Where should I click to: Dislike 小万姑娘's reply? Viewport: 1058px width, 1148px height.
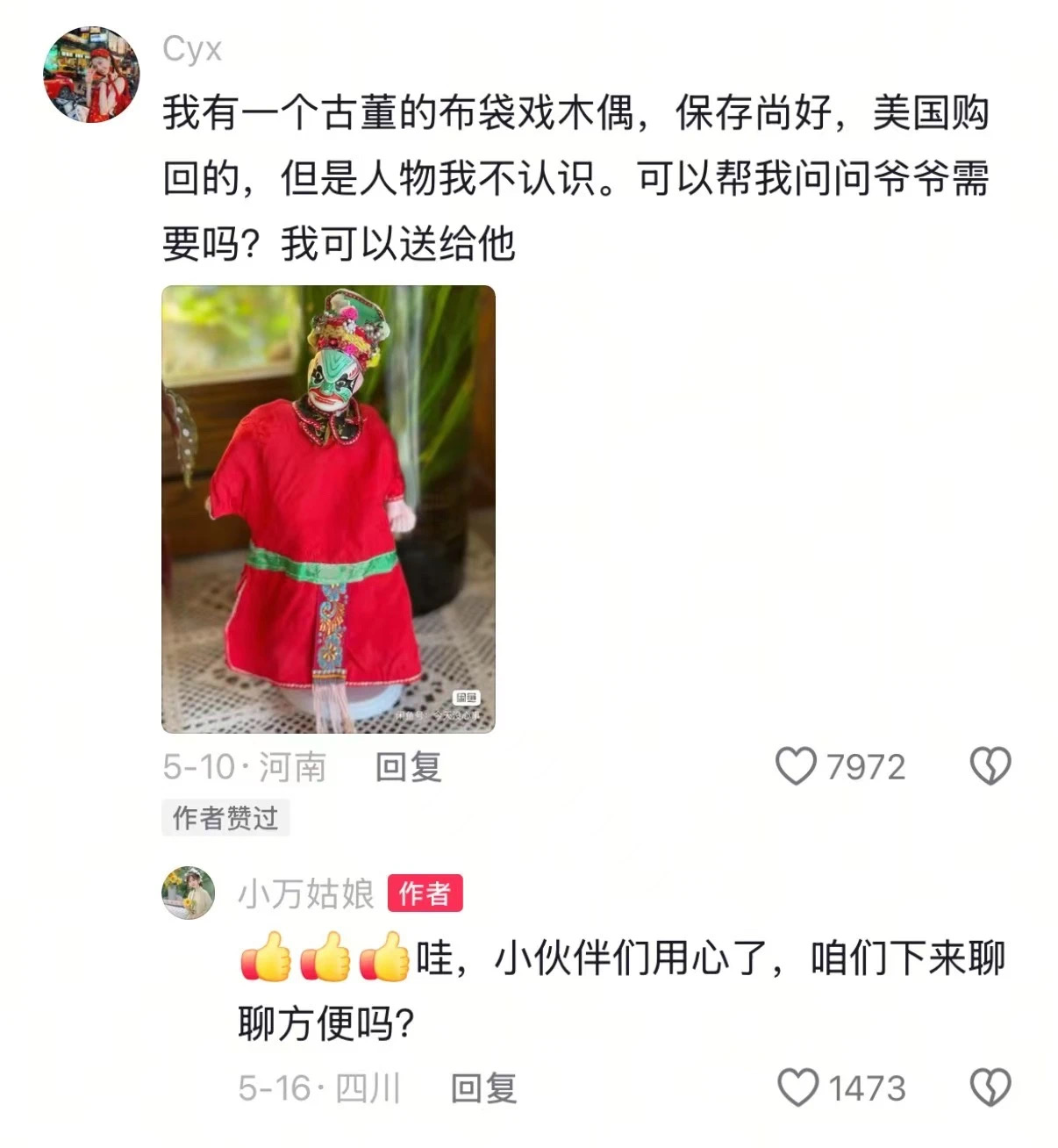990,1087
